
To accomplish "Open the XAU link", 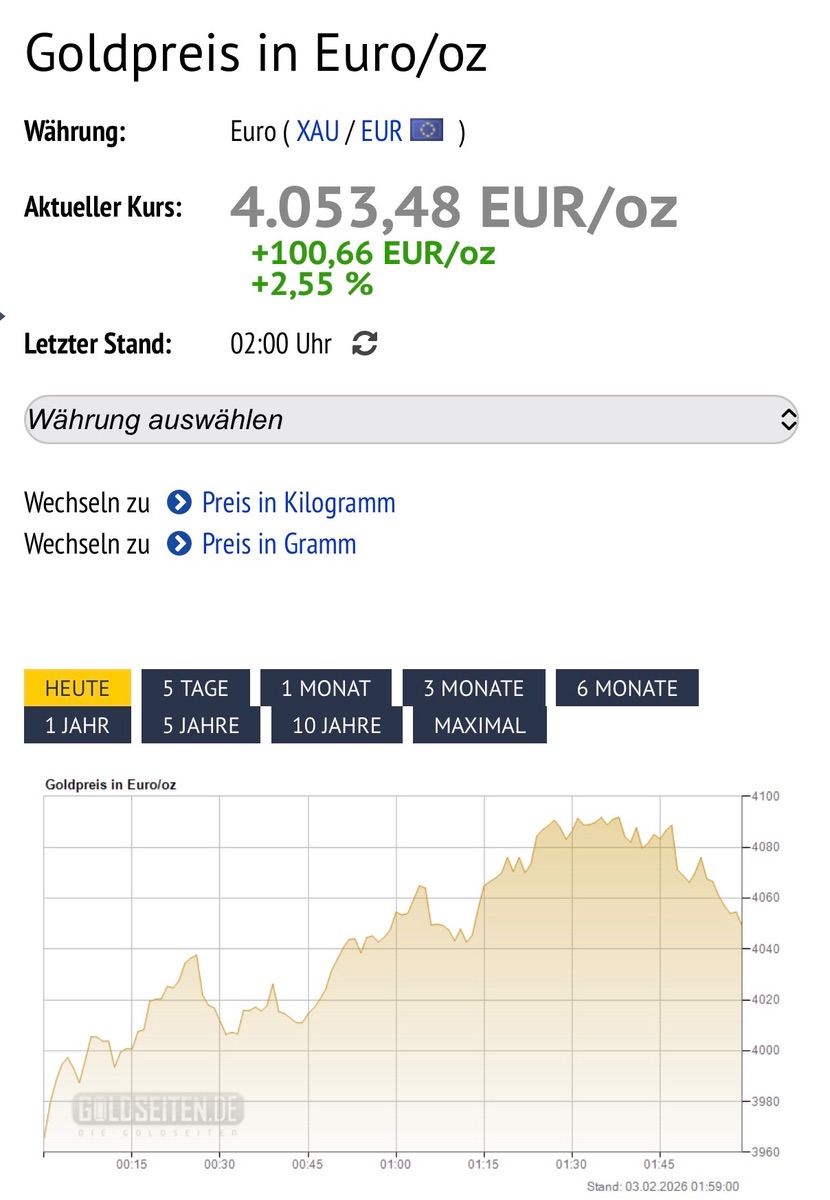I will coord(317,132).
